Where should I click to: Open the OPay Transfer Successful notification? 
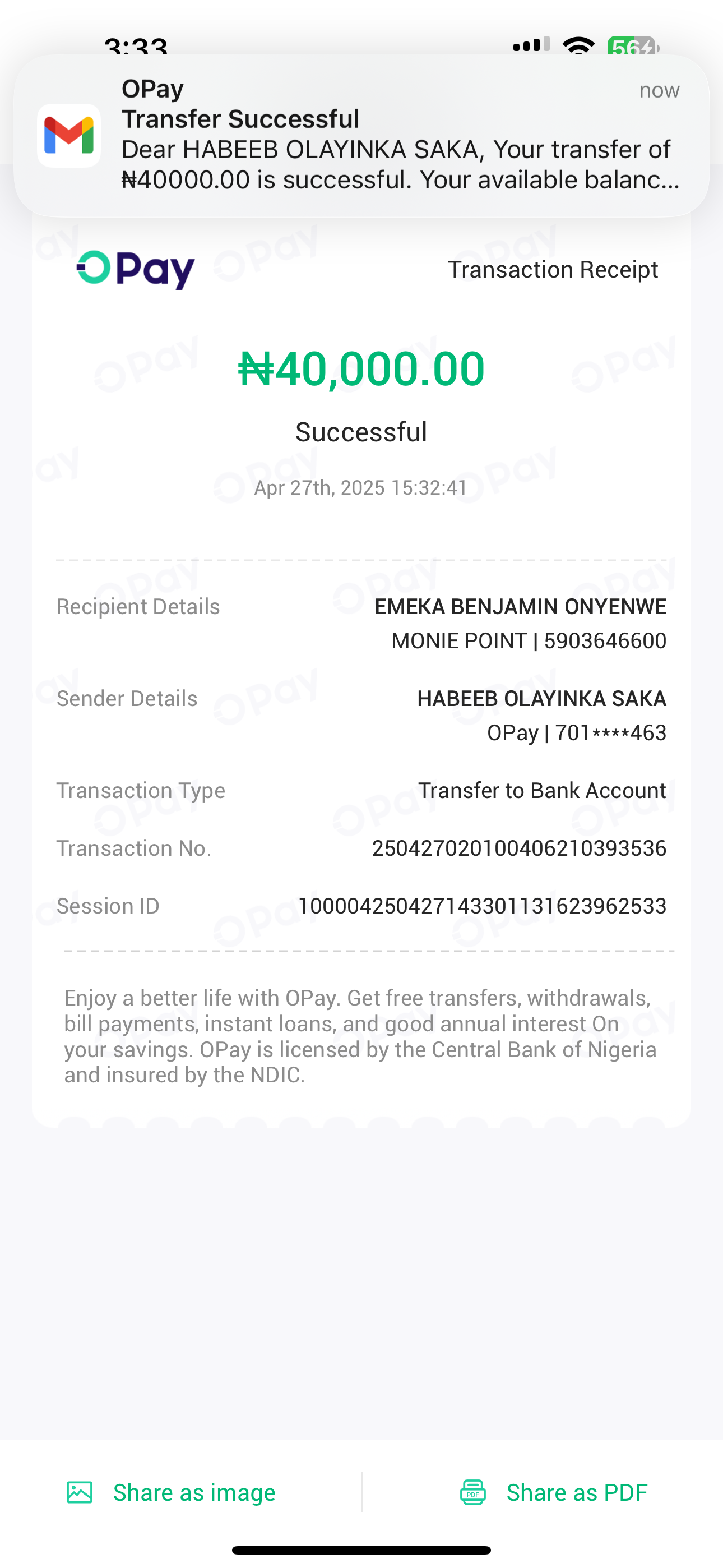(361, 135)
